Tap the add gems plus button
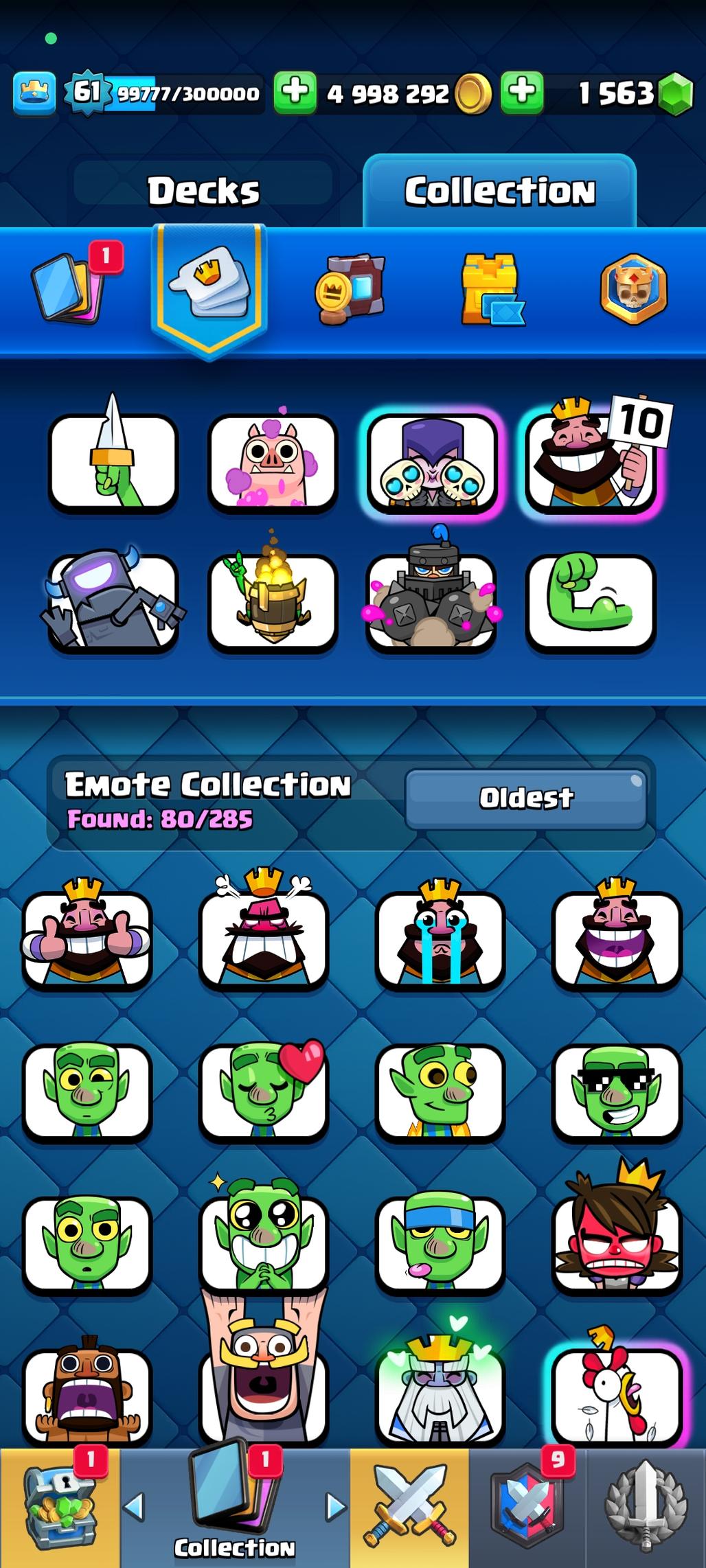Viewport: 706px width, 1568px height. click(522, 92)
